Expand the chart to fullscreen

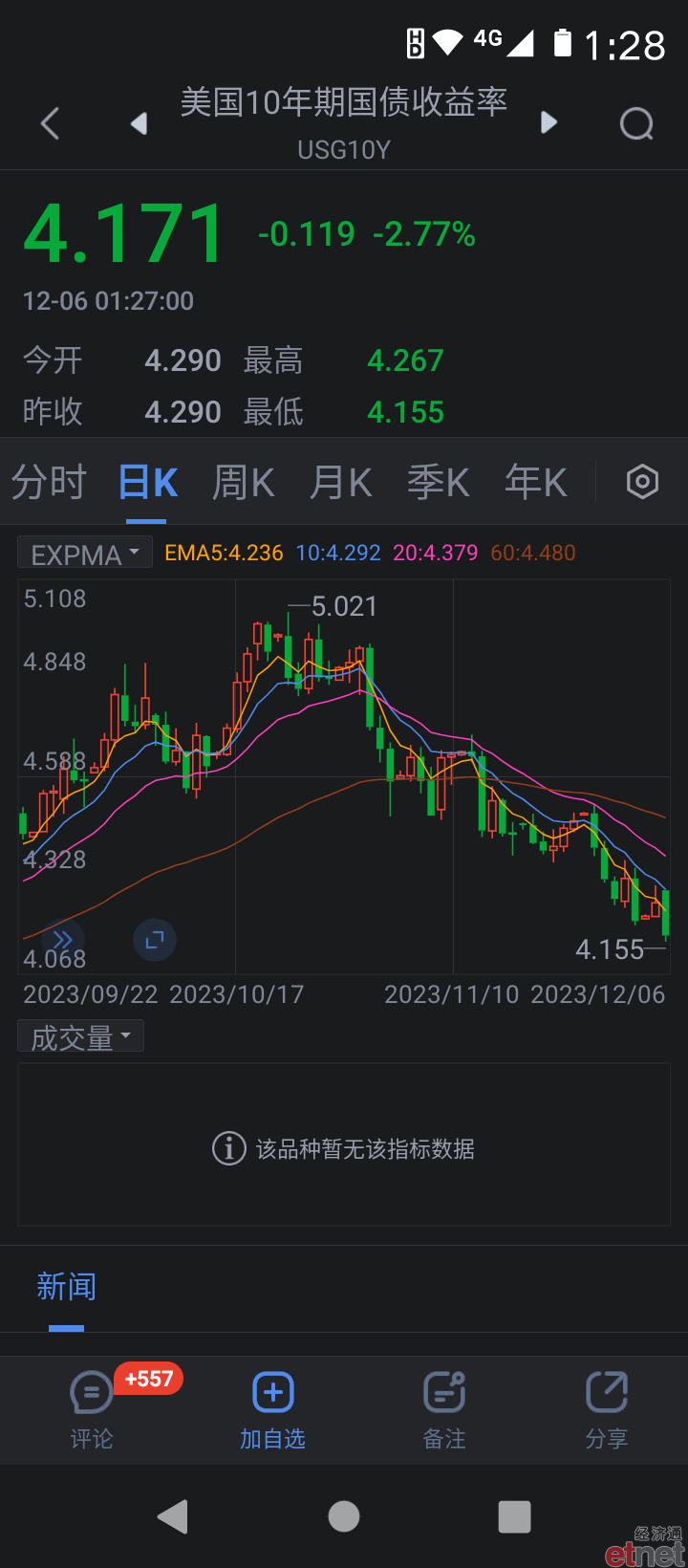pyautogui.click(x=155, y=940)
